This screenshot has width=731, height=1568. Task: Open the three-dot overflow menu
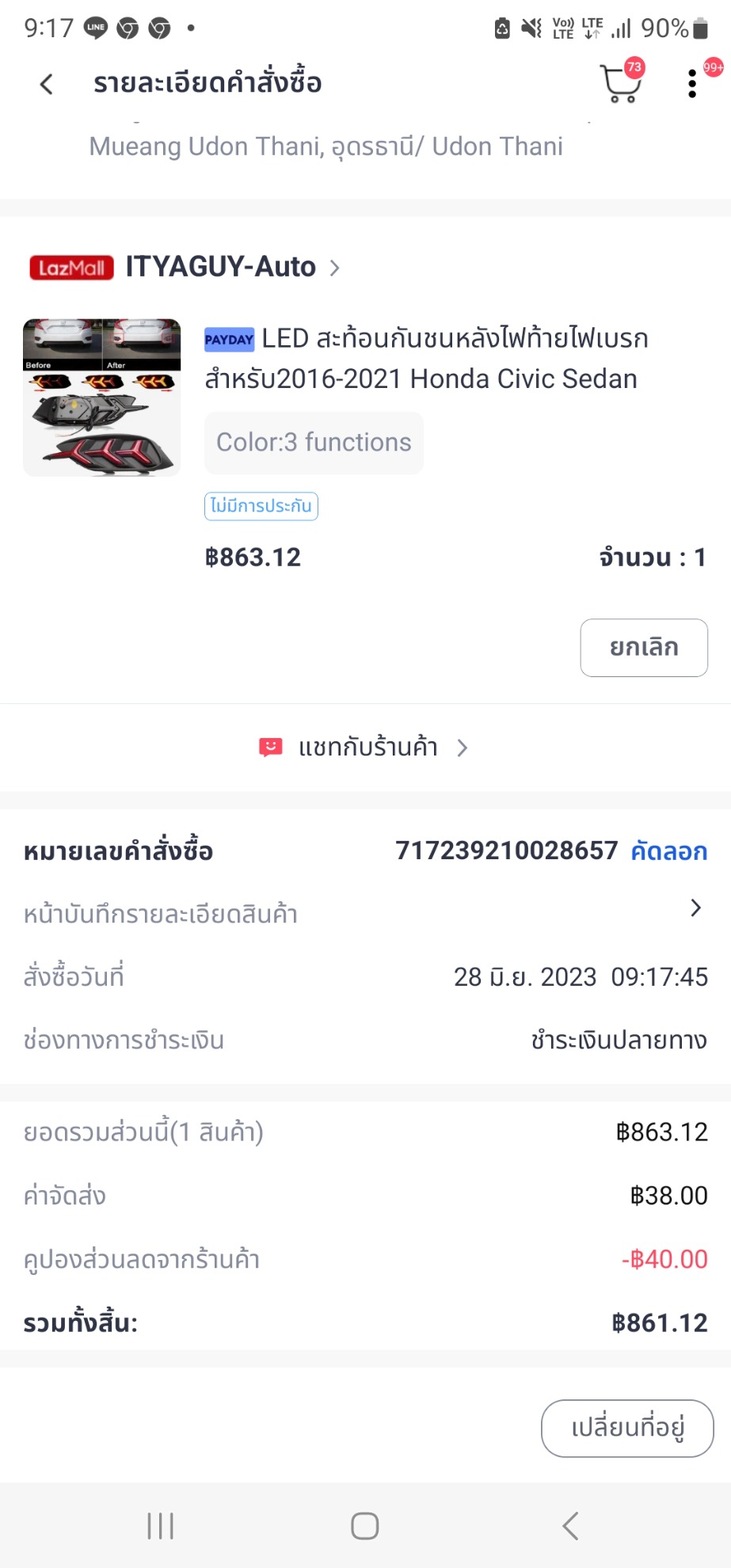coord(692,84)
